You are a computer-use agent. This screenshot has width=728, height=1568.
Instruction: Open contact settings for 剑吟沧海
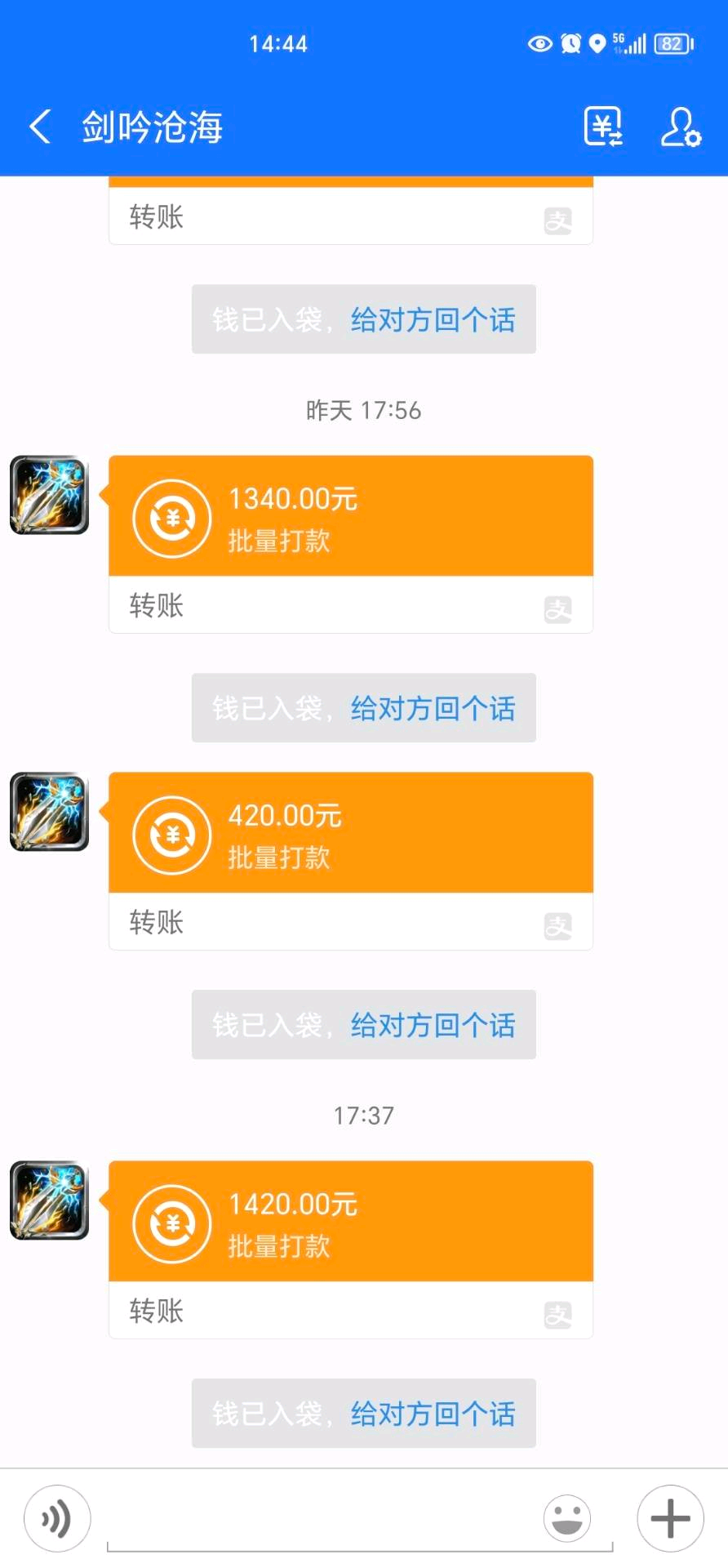pyautogui.click(x=680, y=127)
